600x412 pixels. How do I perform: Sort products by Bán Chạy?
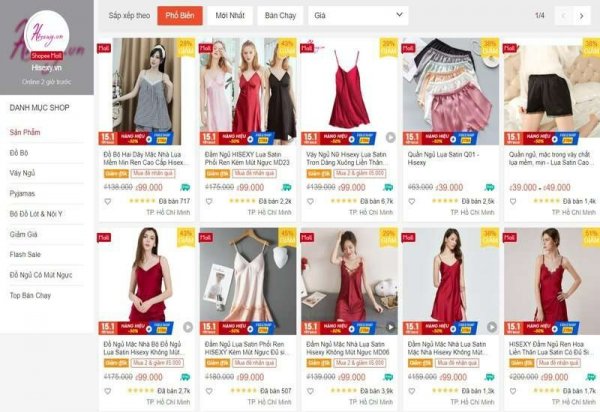click(x=280, y=15)
